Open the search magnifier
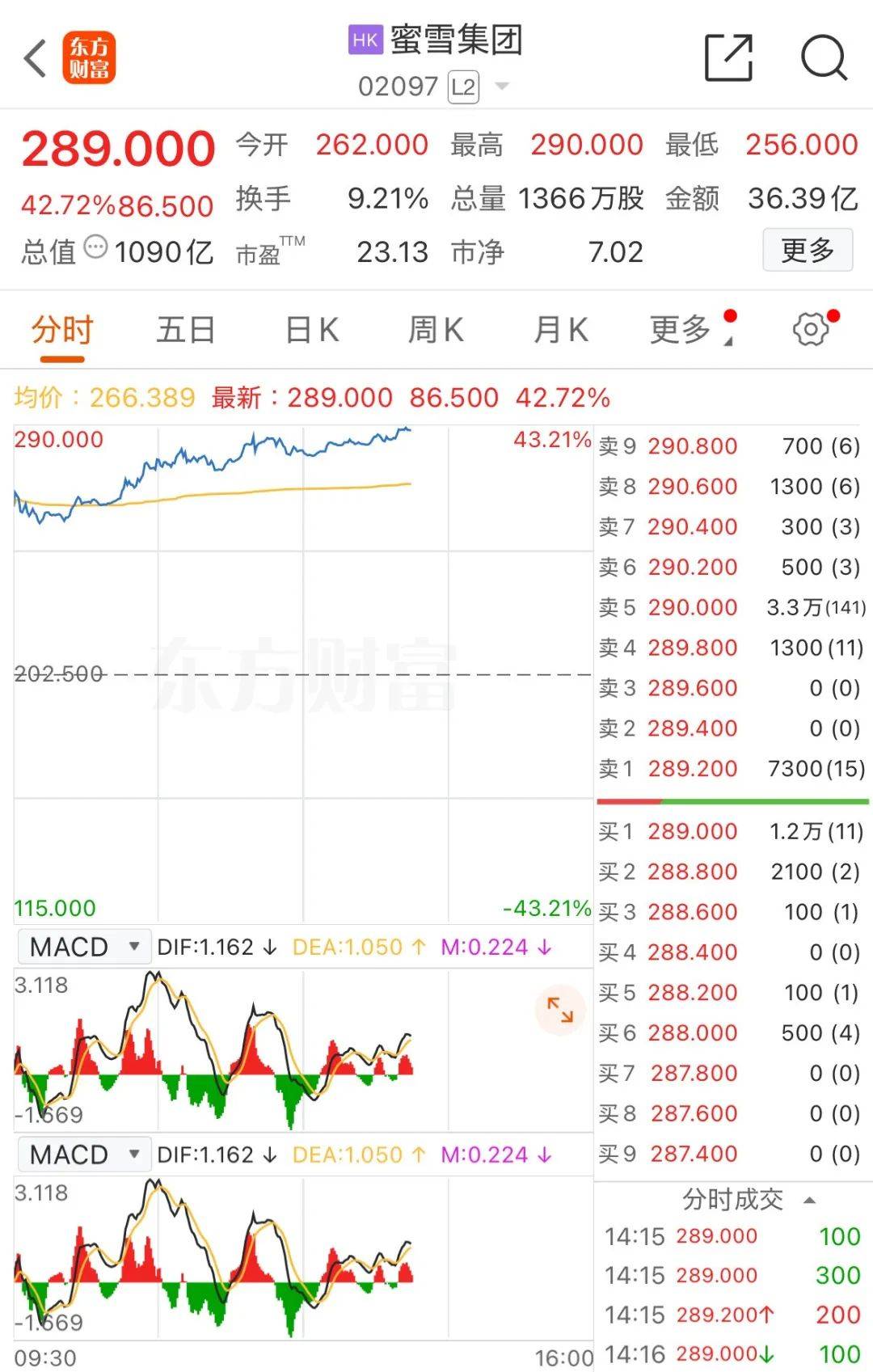Viewport: 873px width, 1372px height. pyautogui.click(x=823, y=58)
